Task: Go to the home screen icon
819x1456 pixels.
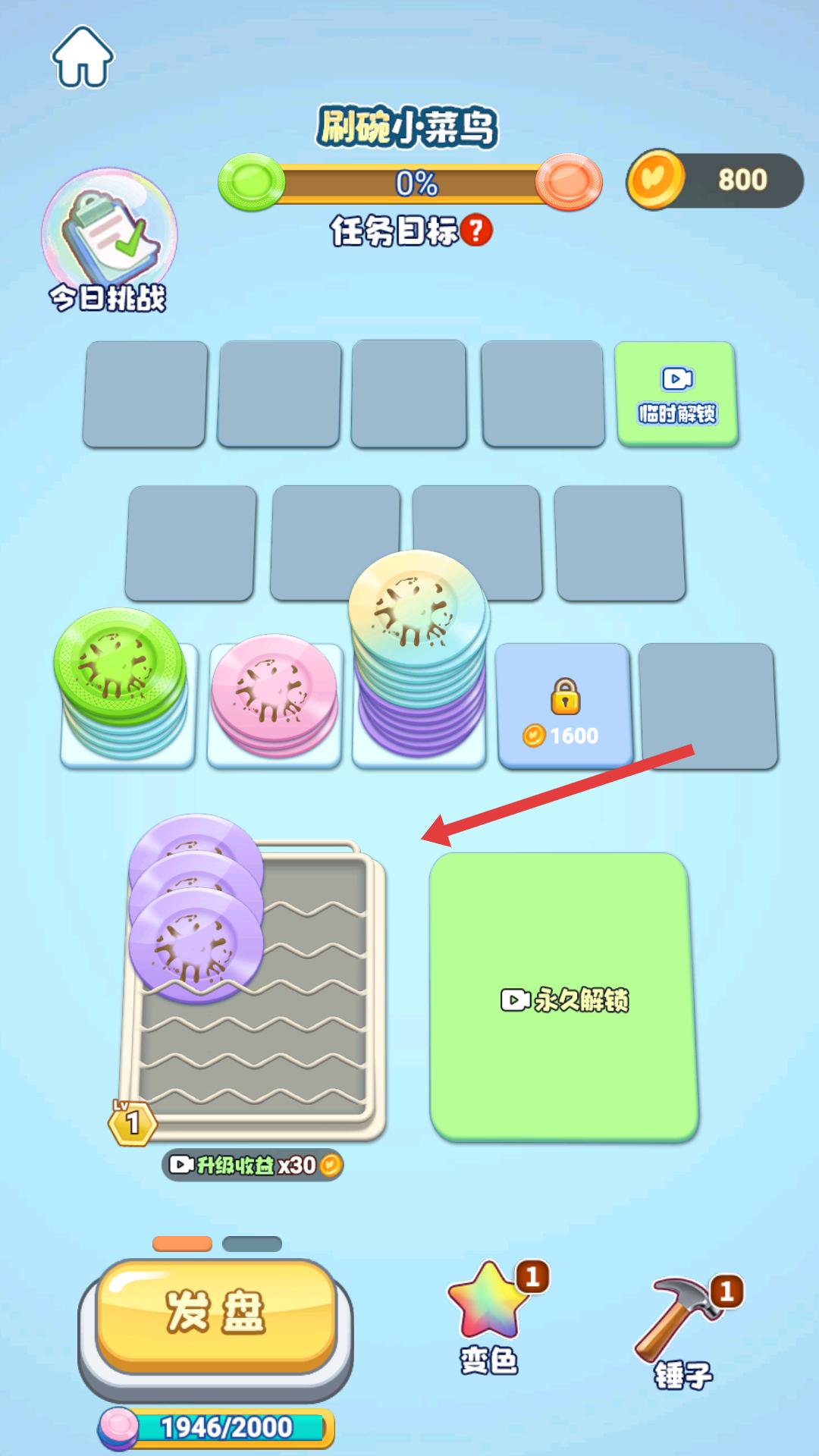Action: tap(82, 58)
